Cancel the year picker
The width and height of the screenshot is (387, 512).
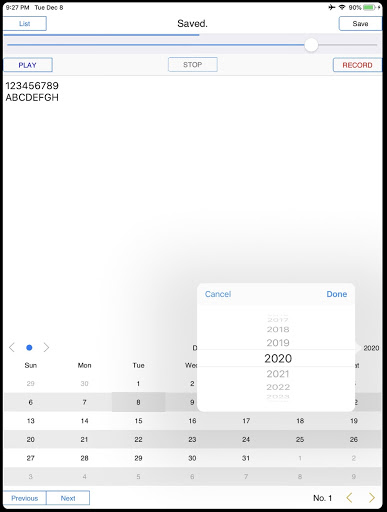pyautogui.click(x=218, y=294)
